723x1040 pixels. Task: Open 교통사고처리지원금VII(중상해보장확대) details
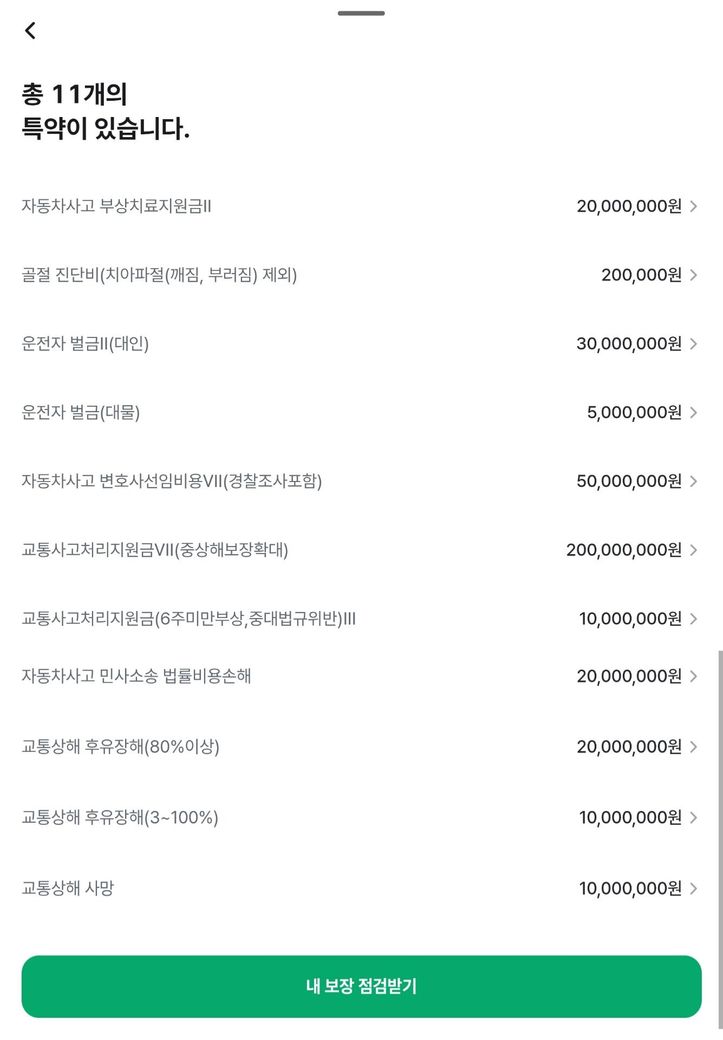(x=360, y=550)
